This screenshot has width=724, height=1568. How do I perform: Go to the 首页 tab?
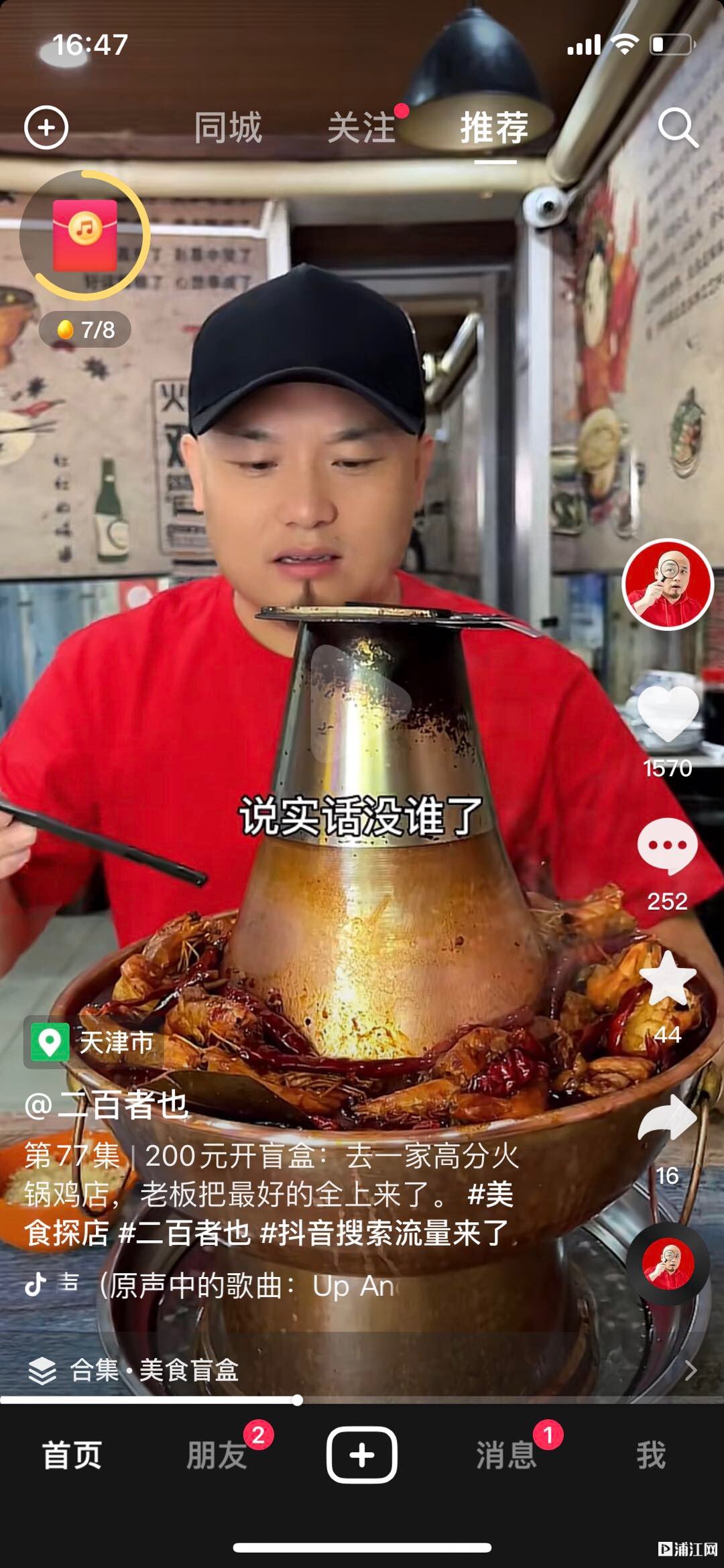point(72,1455)
